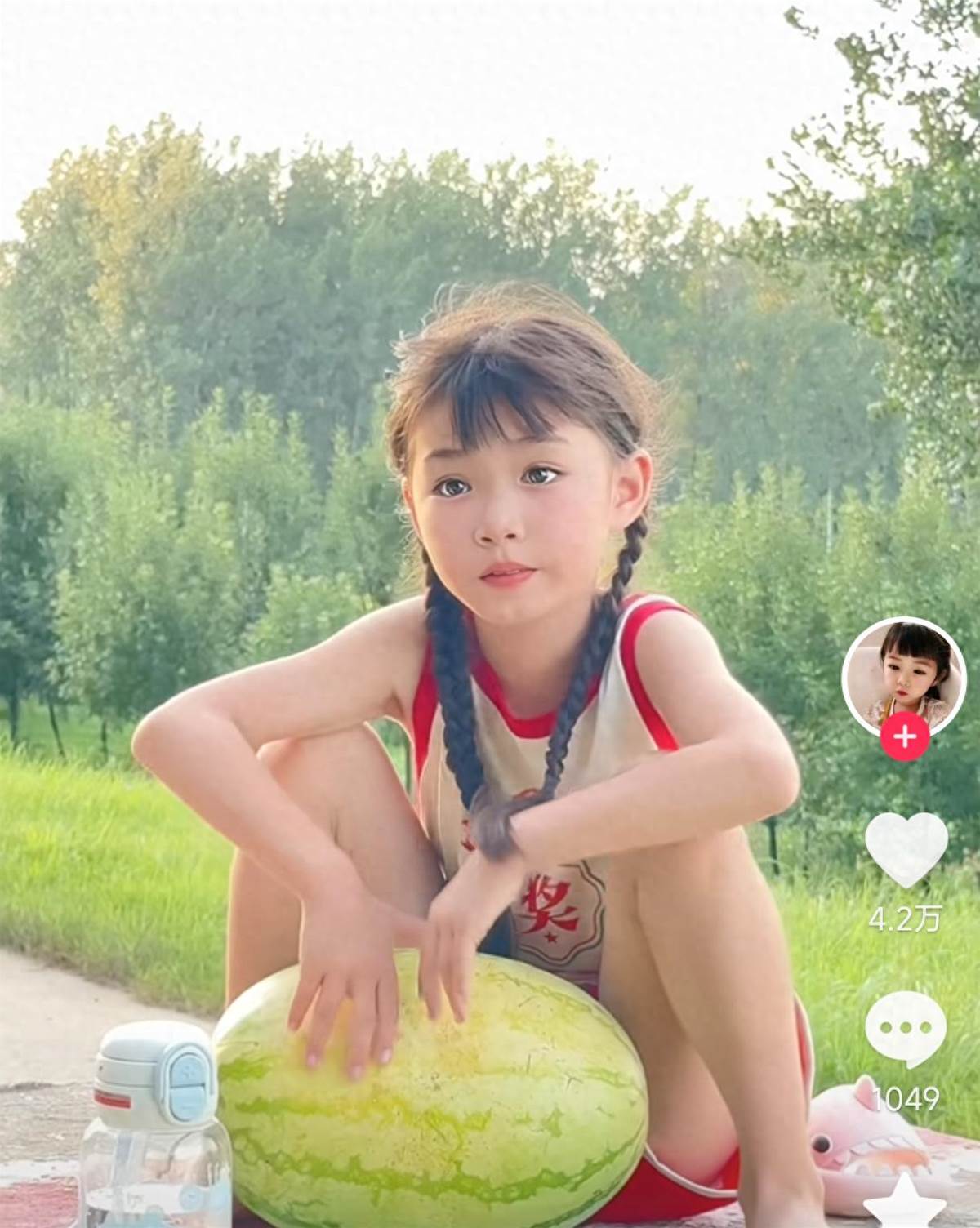
Task: Like the video with the heart icon
Action: pos(906,848)
